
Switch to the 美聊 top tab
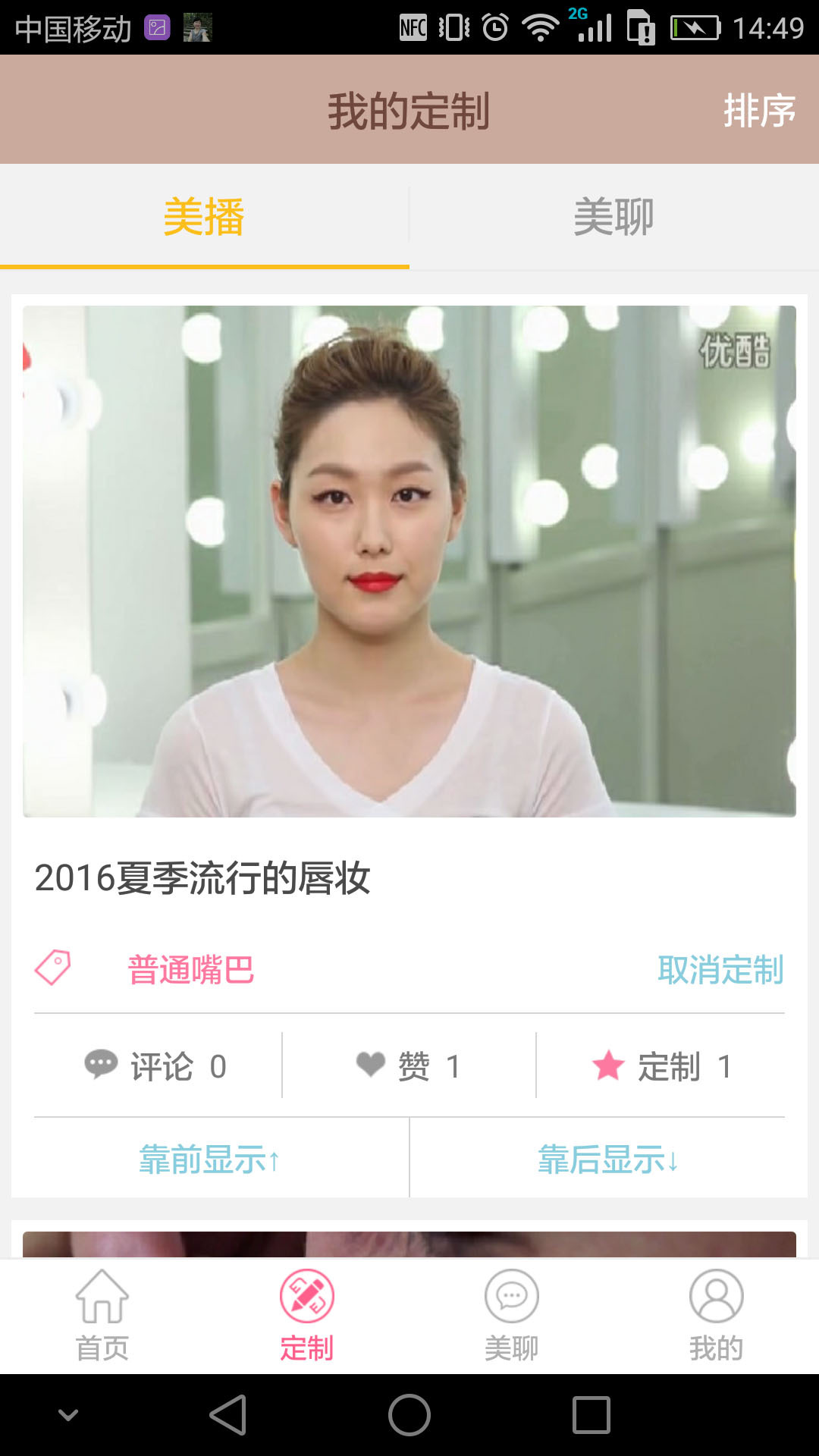click(x=613, y=217)
